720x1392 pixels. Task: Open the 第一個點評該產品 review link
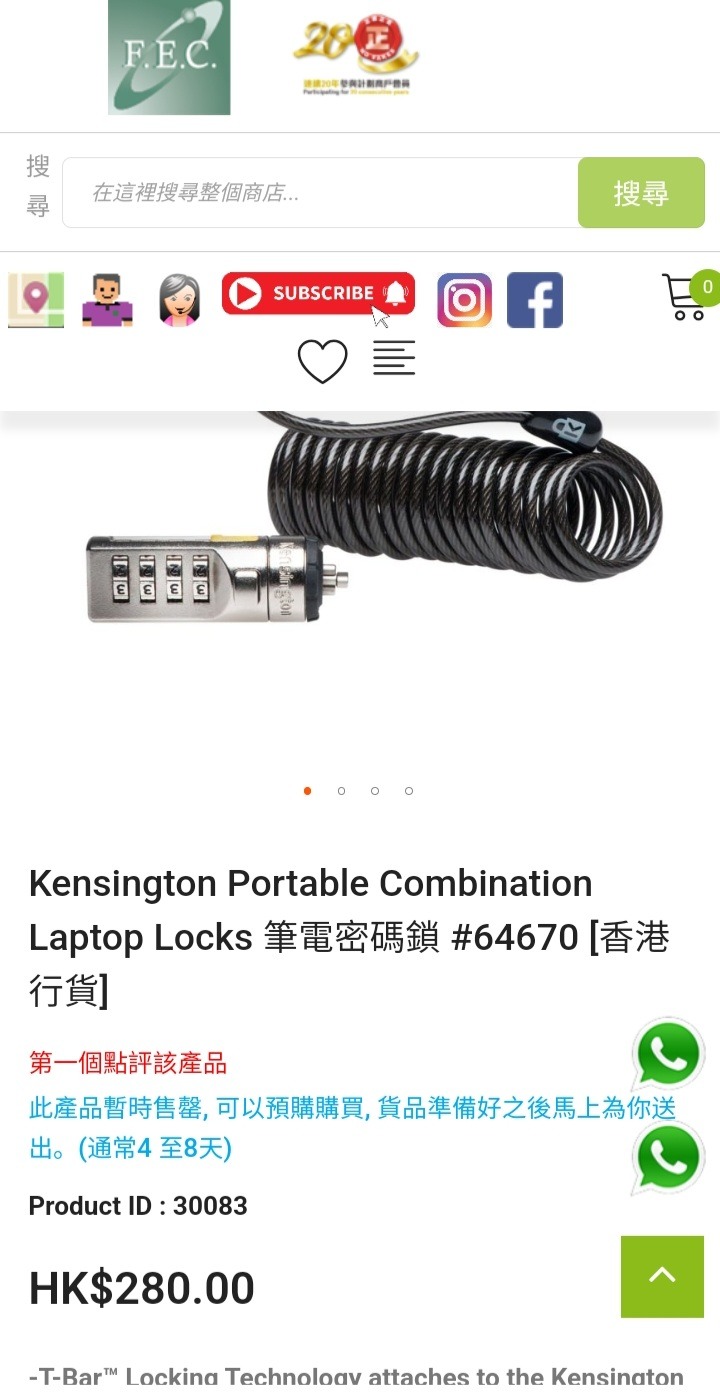[128, 1063]
